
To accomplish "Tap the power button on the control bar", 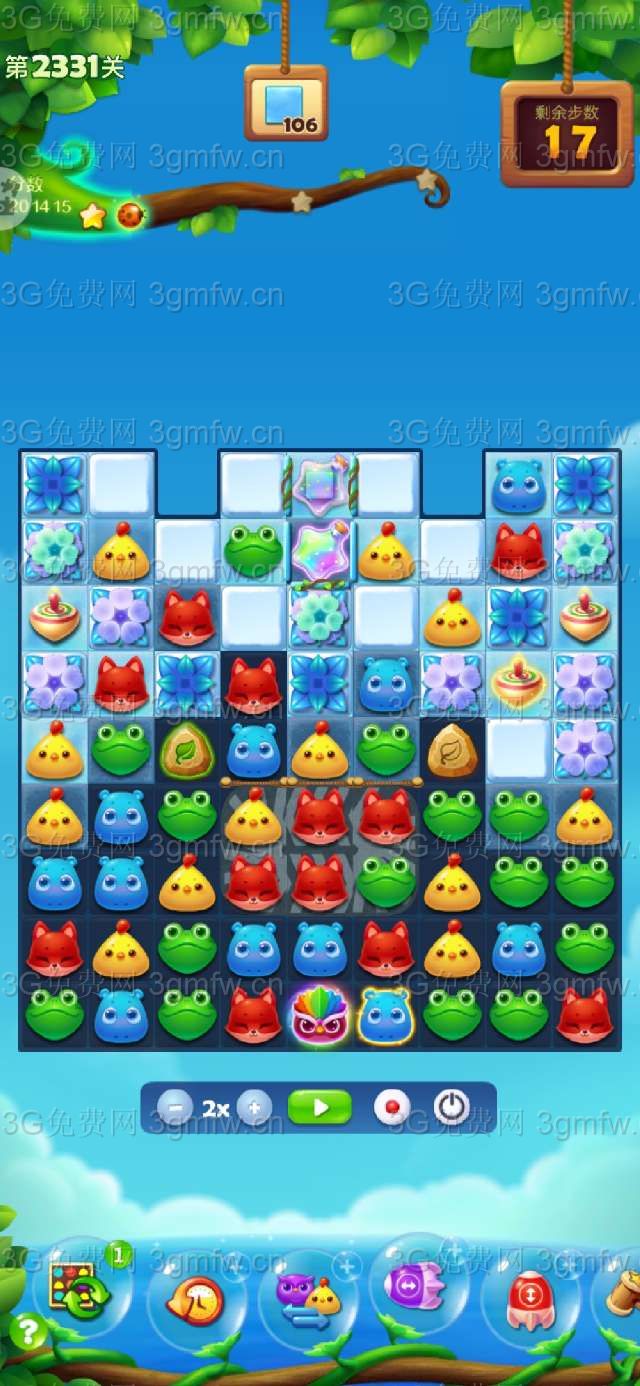I will pyautogui.click(x=452, y=1108).
